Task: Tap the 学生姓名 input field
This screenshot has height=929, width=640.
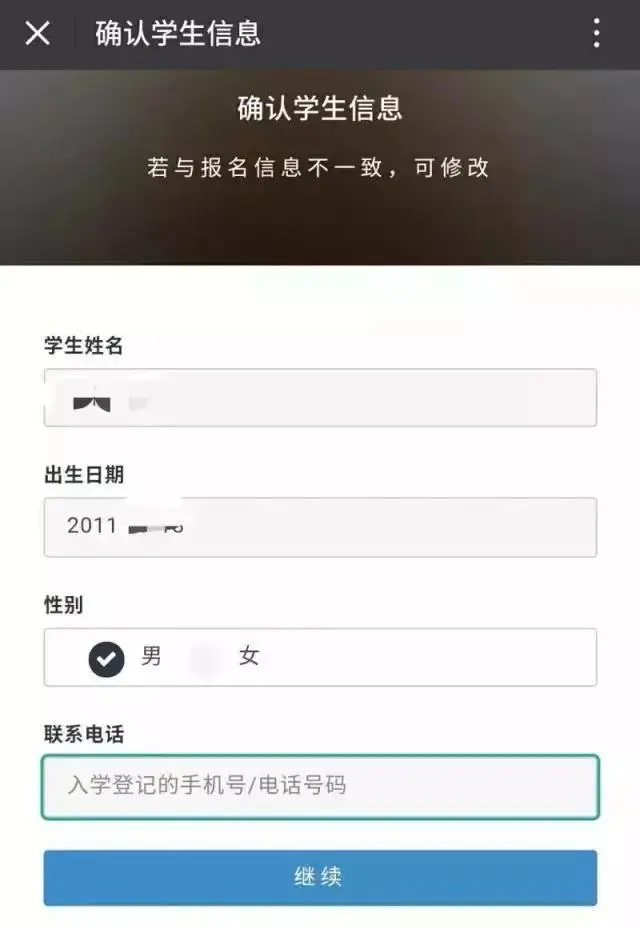Action: 320,398
